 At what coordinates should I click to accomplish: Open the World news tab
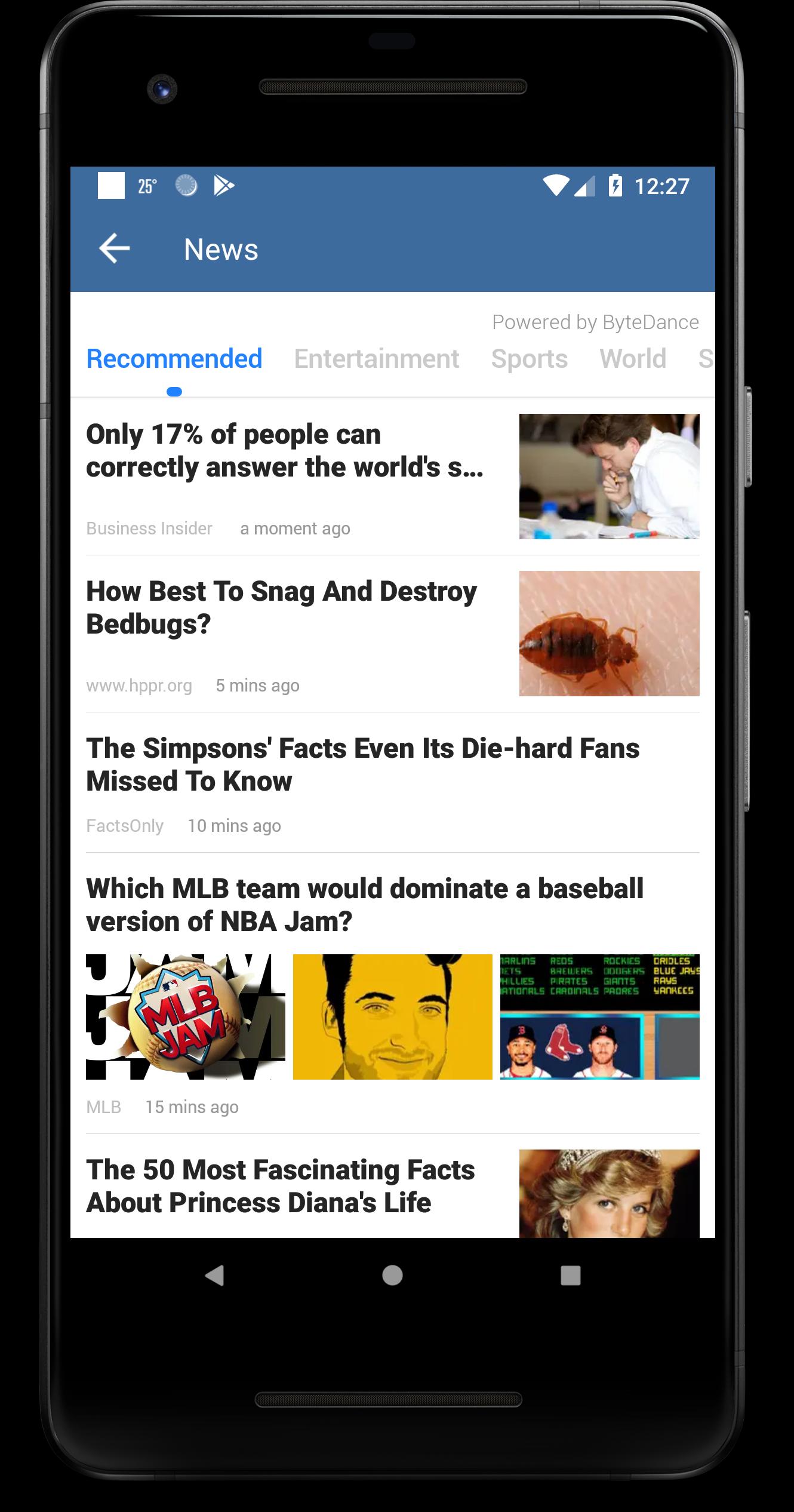(632, 359)
